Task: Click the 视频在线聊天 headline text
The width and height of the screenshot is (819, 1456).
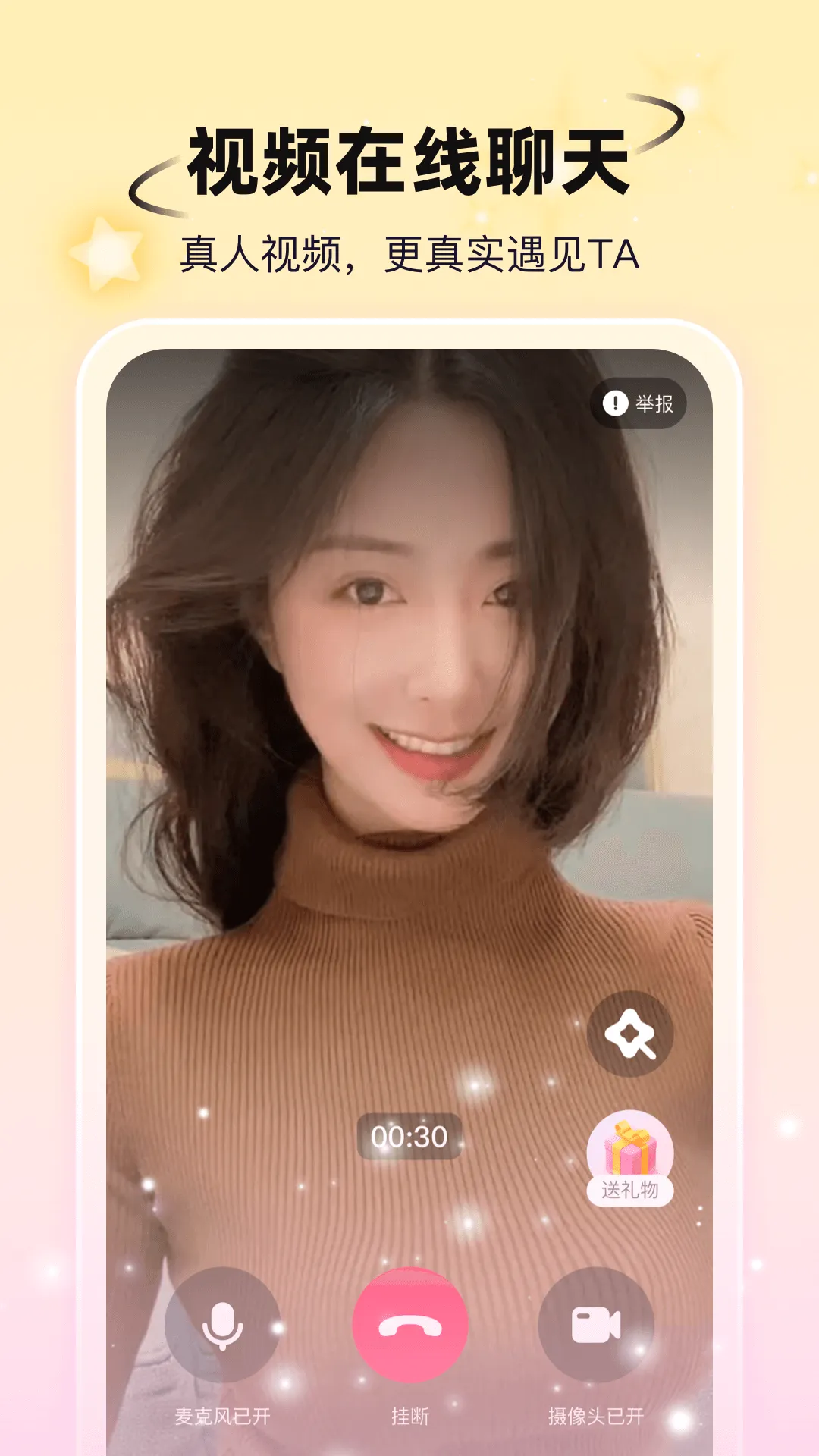Action: (x=409, y=159)
